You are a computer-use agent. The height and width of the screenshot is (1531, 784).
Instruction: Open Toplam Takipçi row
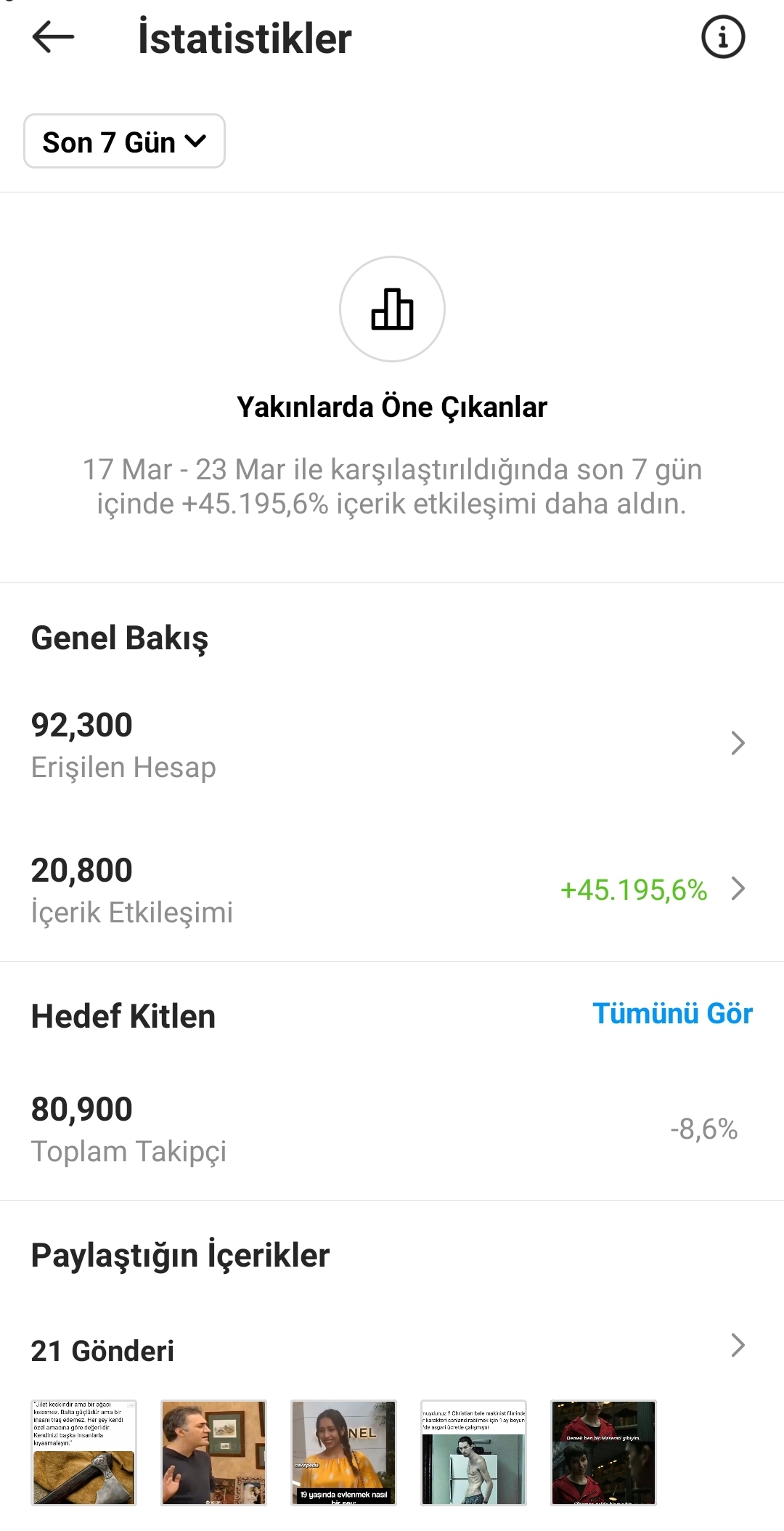(392, 1129)
